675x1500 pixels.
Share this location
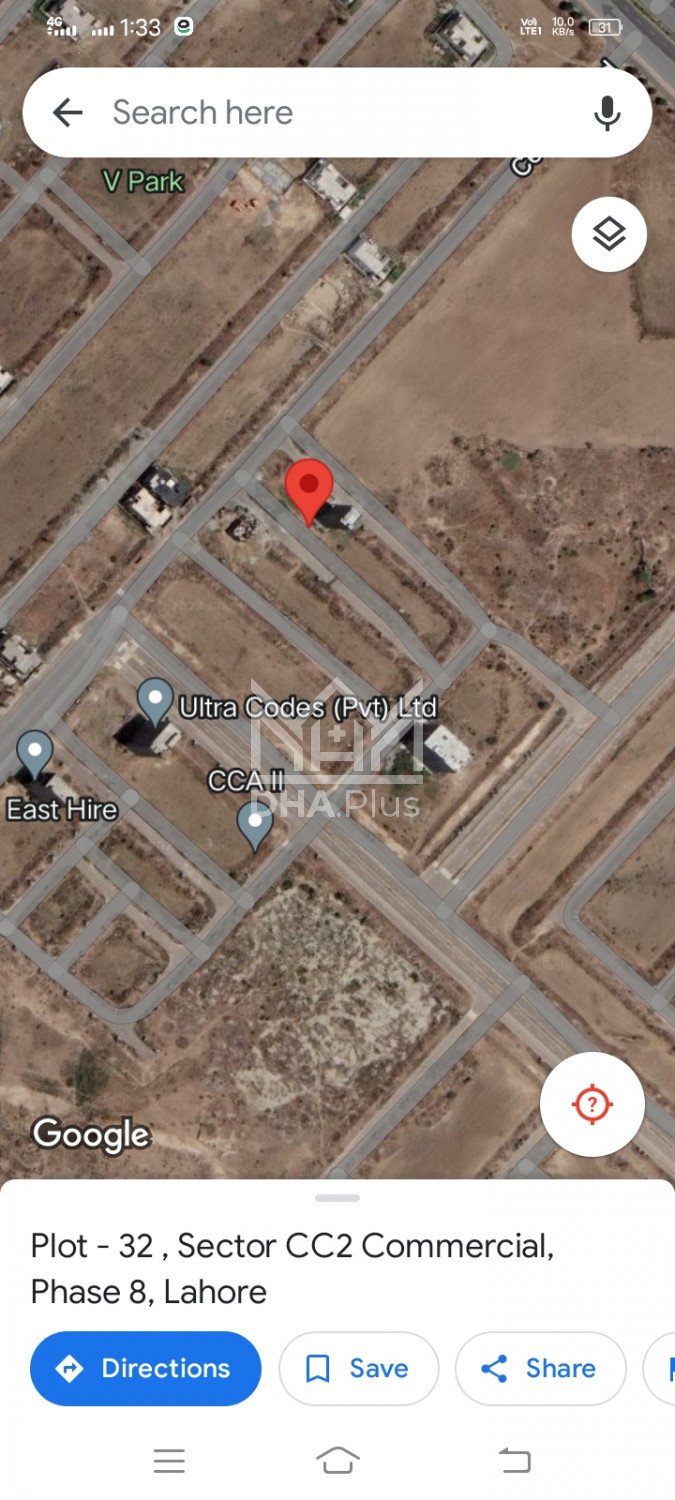[540, 1368]
